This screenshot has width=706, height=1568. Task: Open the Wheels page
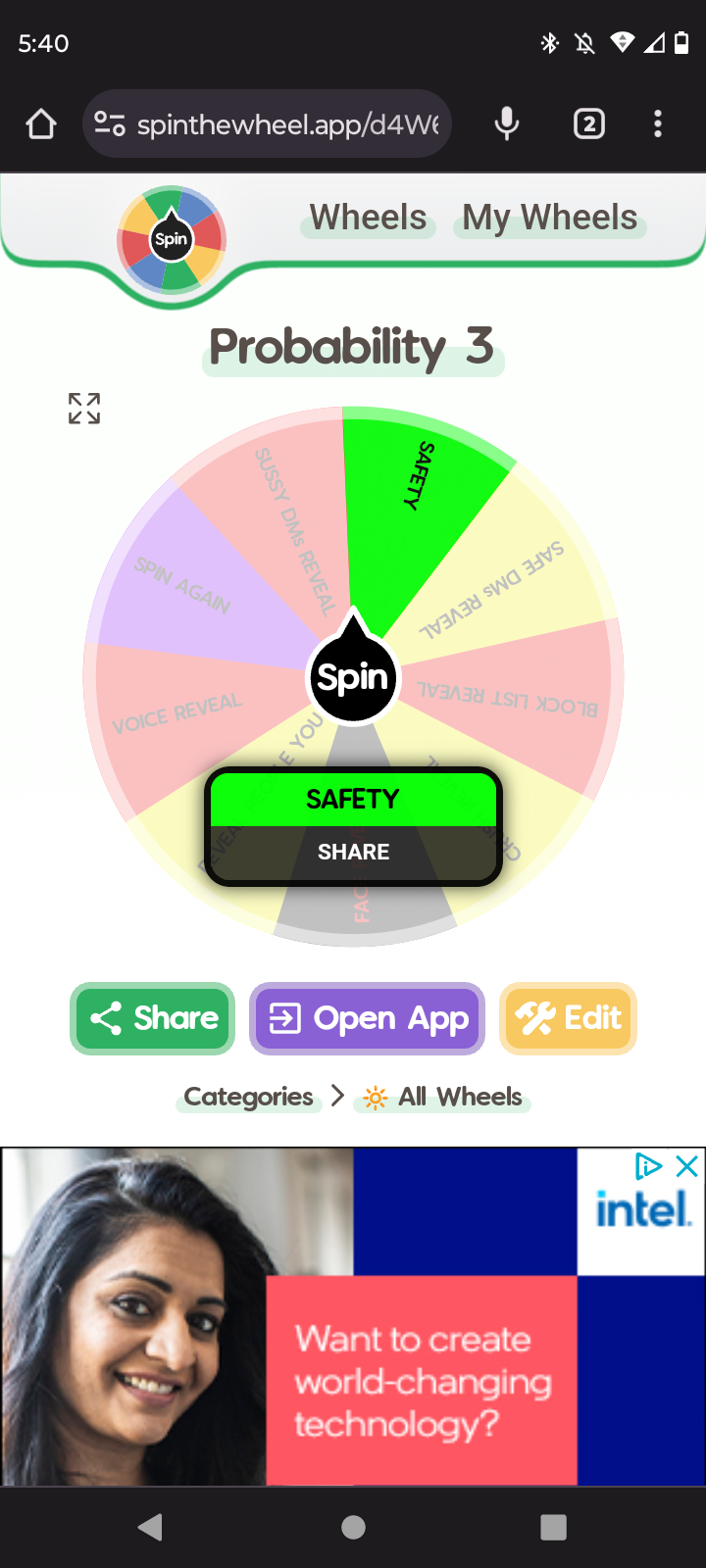click(368, 218)
